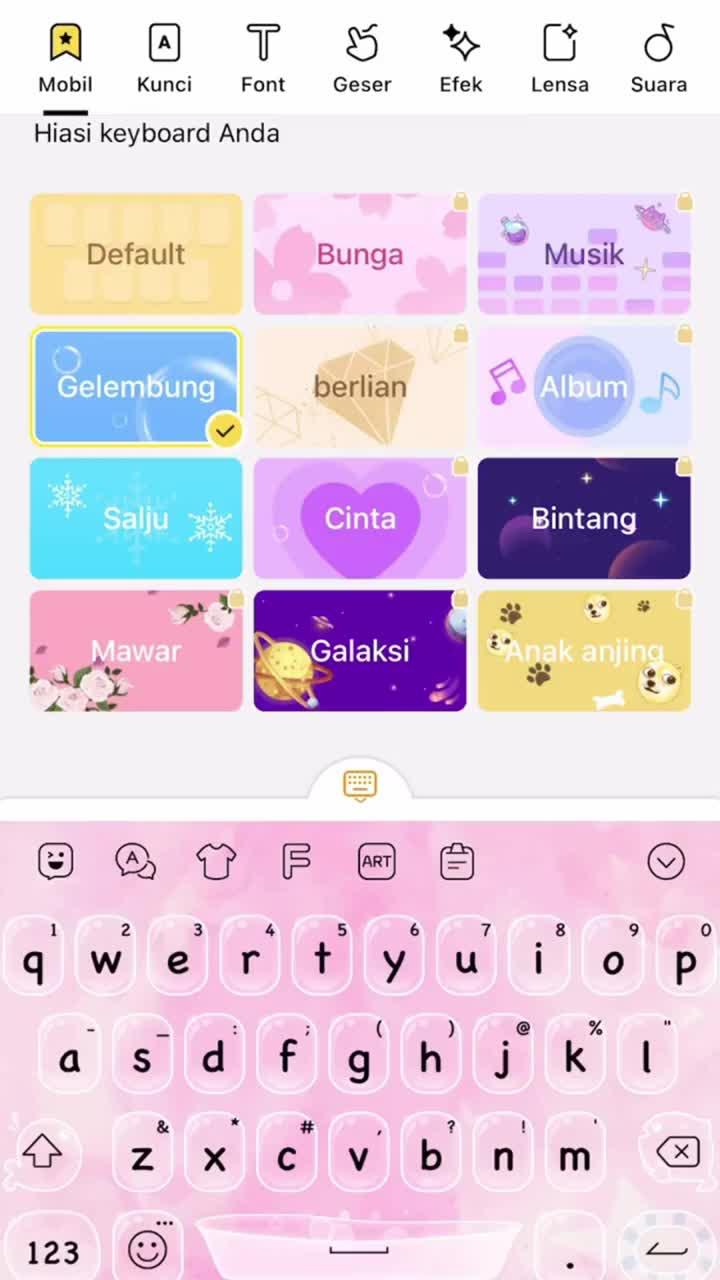
Task: Tap the spacebar
Action: point(360,1247)
